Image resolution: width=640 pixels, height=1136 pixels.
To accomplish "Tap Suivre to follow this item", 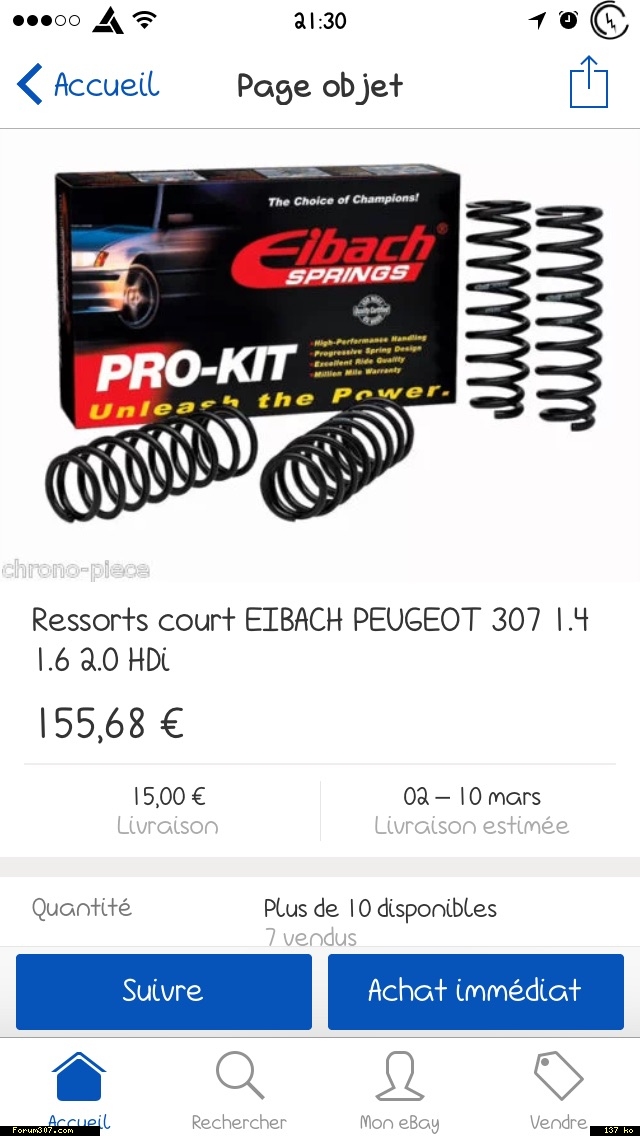I will (164, 991).
